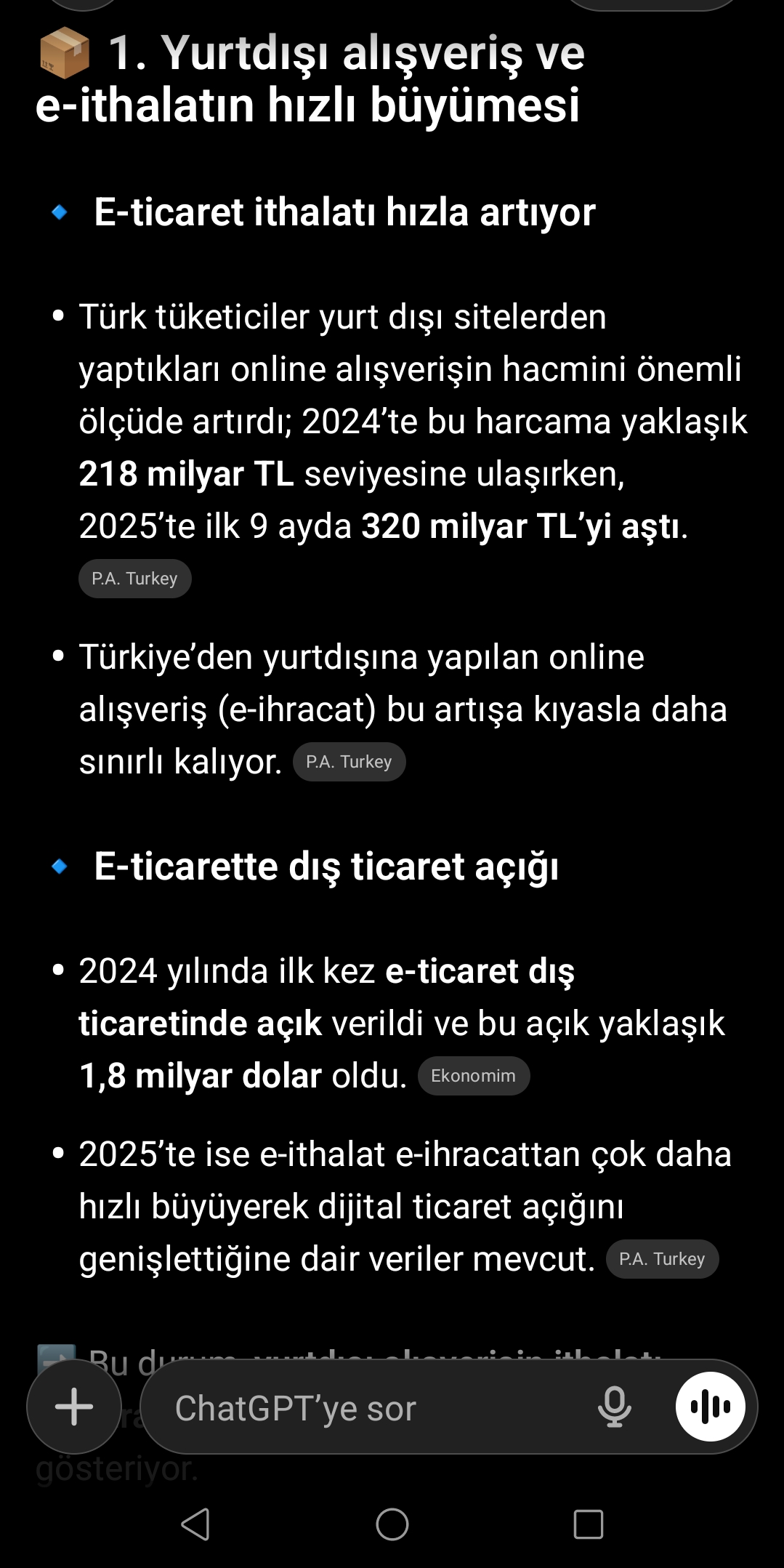Start voice dictation with the microphone icon
The width and height of the screenshot is (784, 1568).
tap(614, 1407)
